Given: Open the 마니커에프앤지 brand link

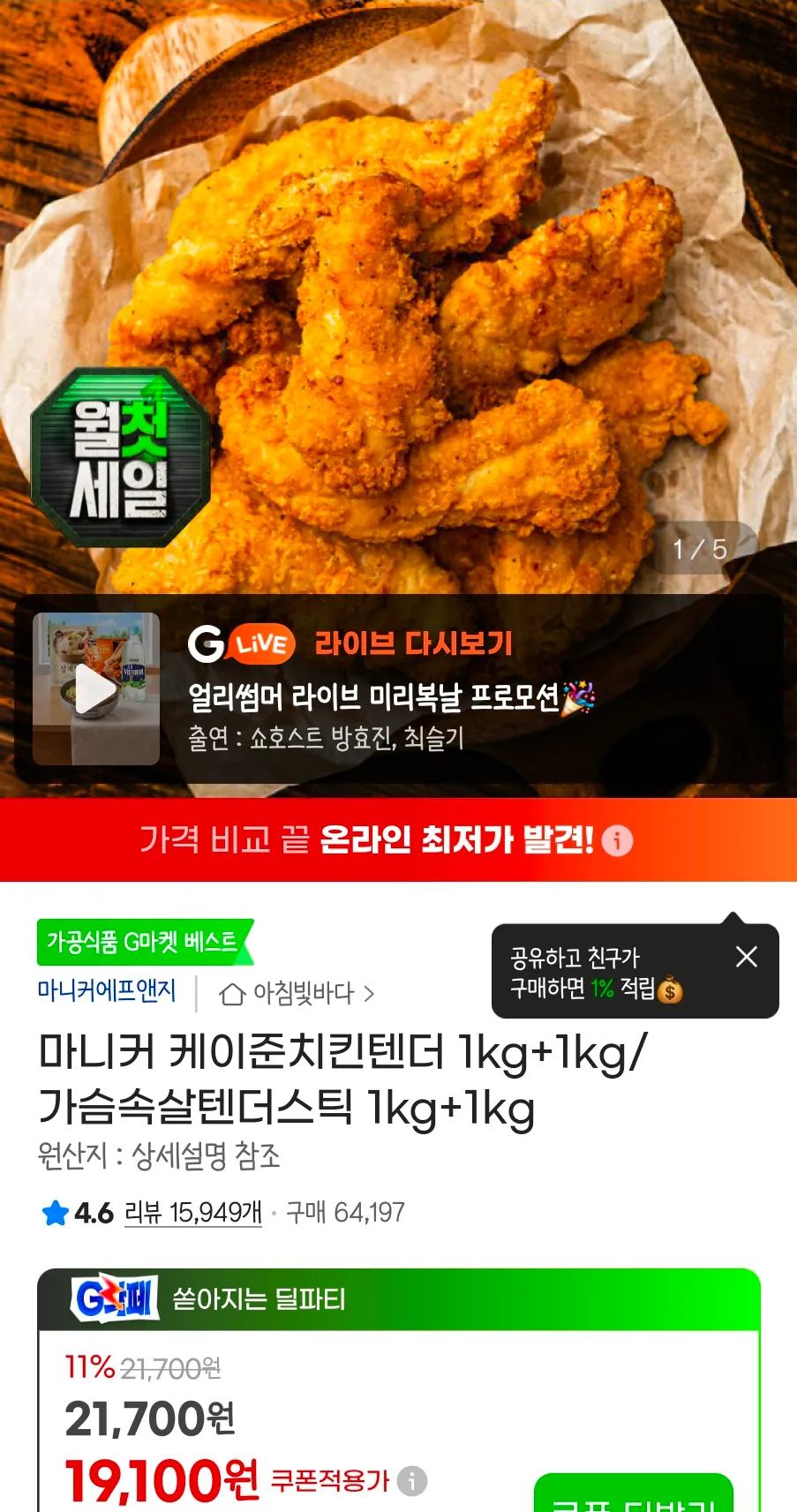Looking at the screenshot, I should pyautogui.click(x=107, y=990).
